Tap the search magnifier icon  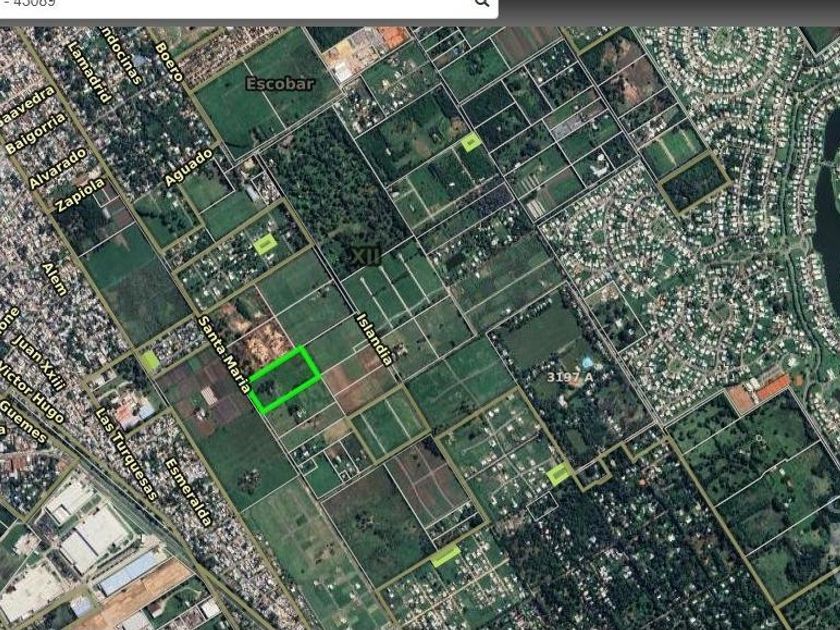[482, 3]
